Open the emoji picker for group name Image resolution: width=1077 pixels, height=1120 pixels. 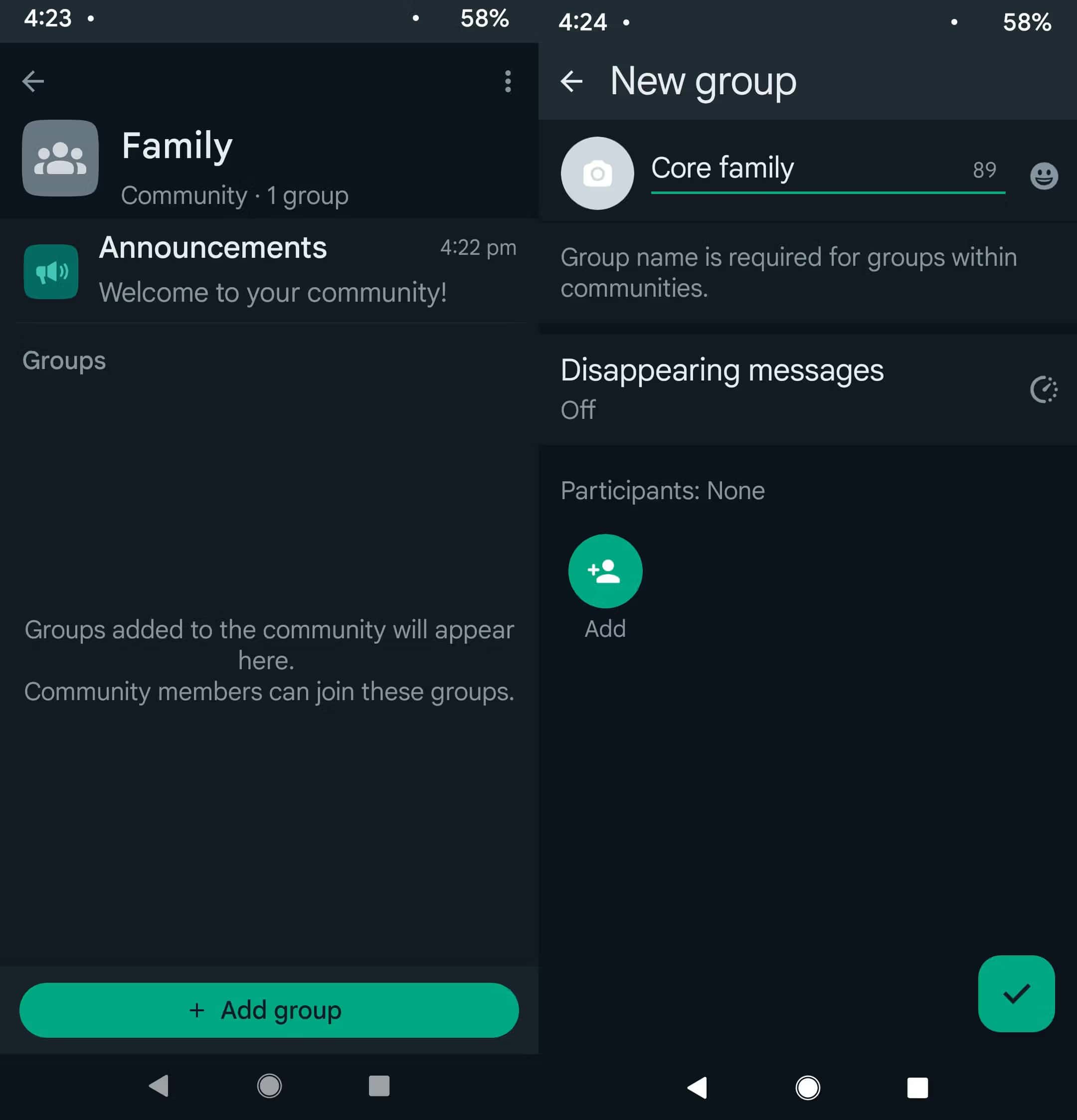[x=1043, y=176]
